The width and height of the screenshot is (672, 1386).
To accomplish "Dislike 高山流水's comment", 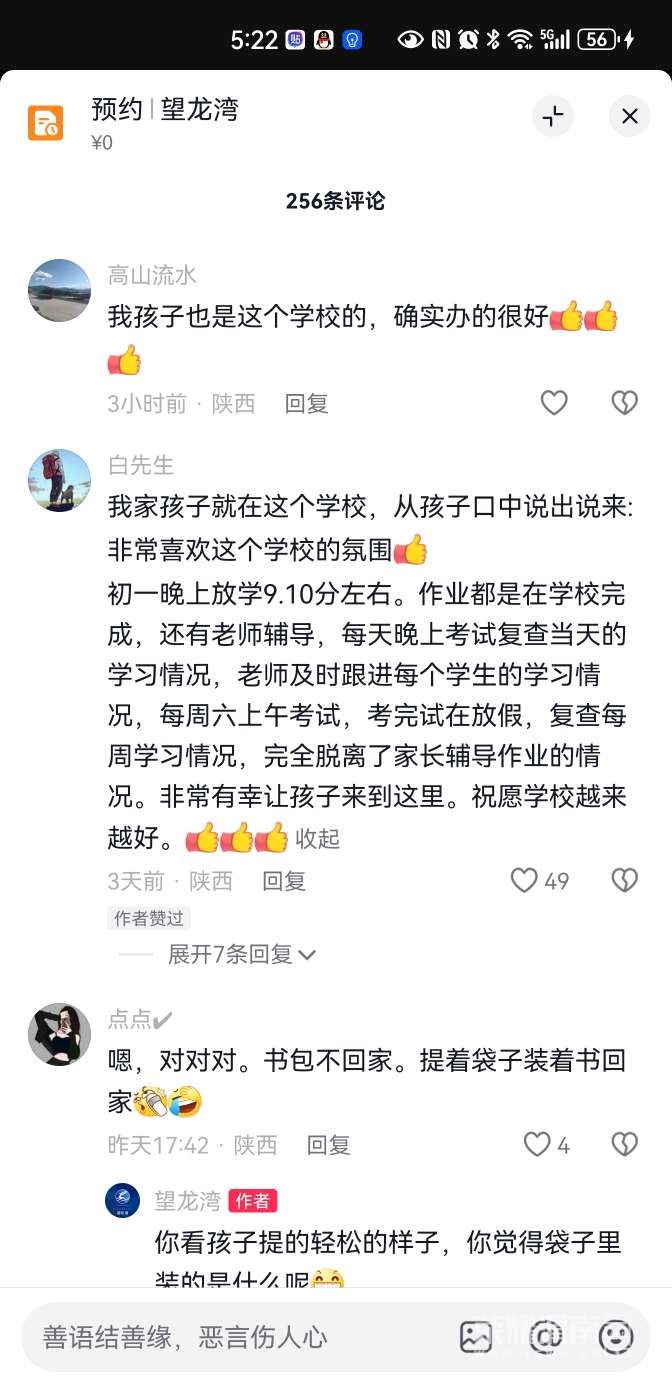I will point(624,403).
